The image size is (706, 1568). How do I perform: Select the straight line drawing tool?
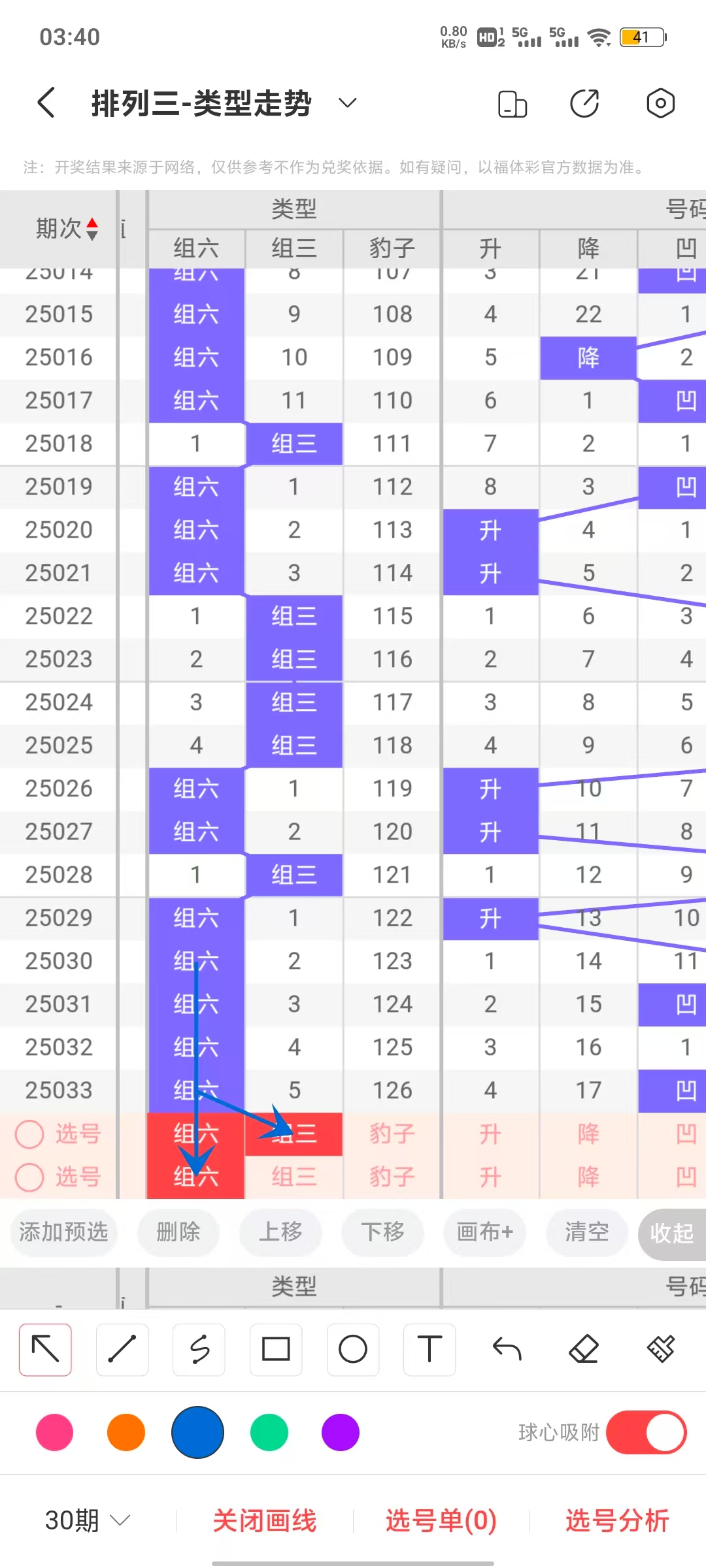tap(122, 1350)
